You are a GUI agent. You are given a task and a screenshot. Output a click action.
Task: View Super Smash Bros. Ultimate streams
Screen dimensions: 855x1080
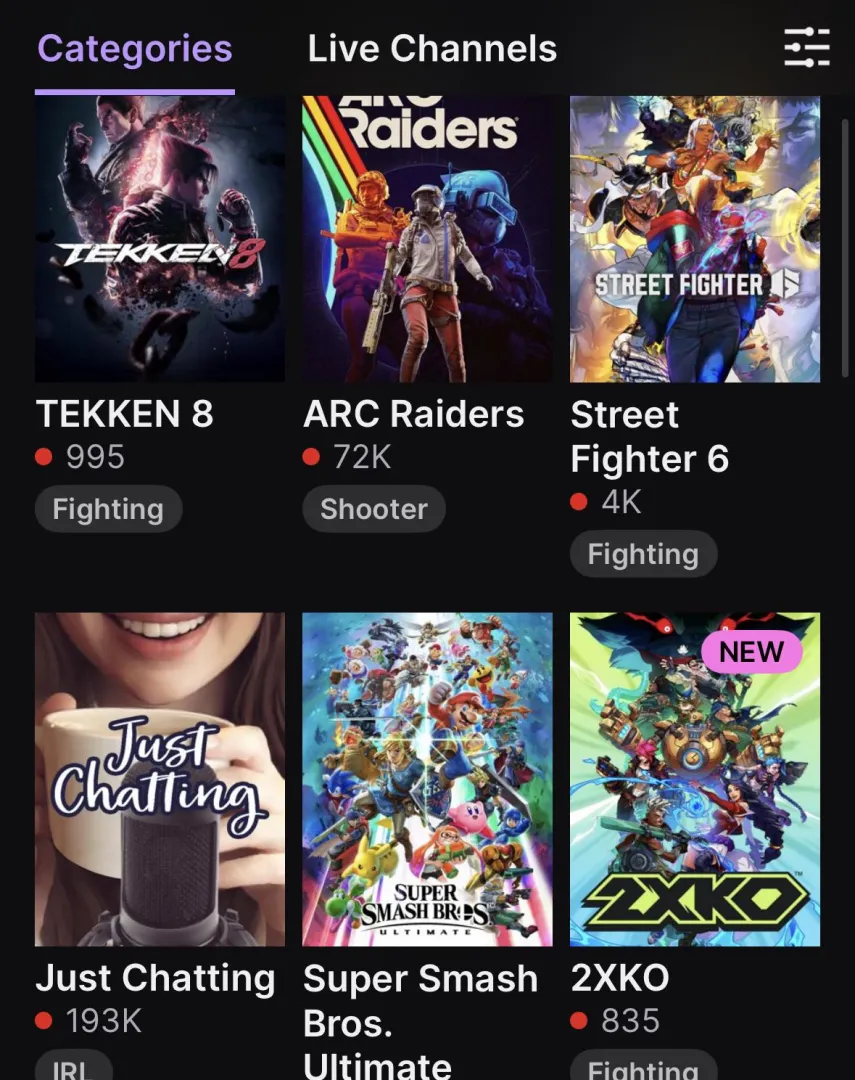(427, 779)
